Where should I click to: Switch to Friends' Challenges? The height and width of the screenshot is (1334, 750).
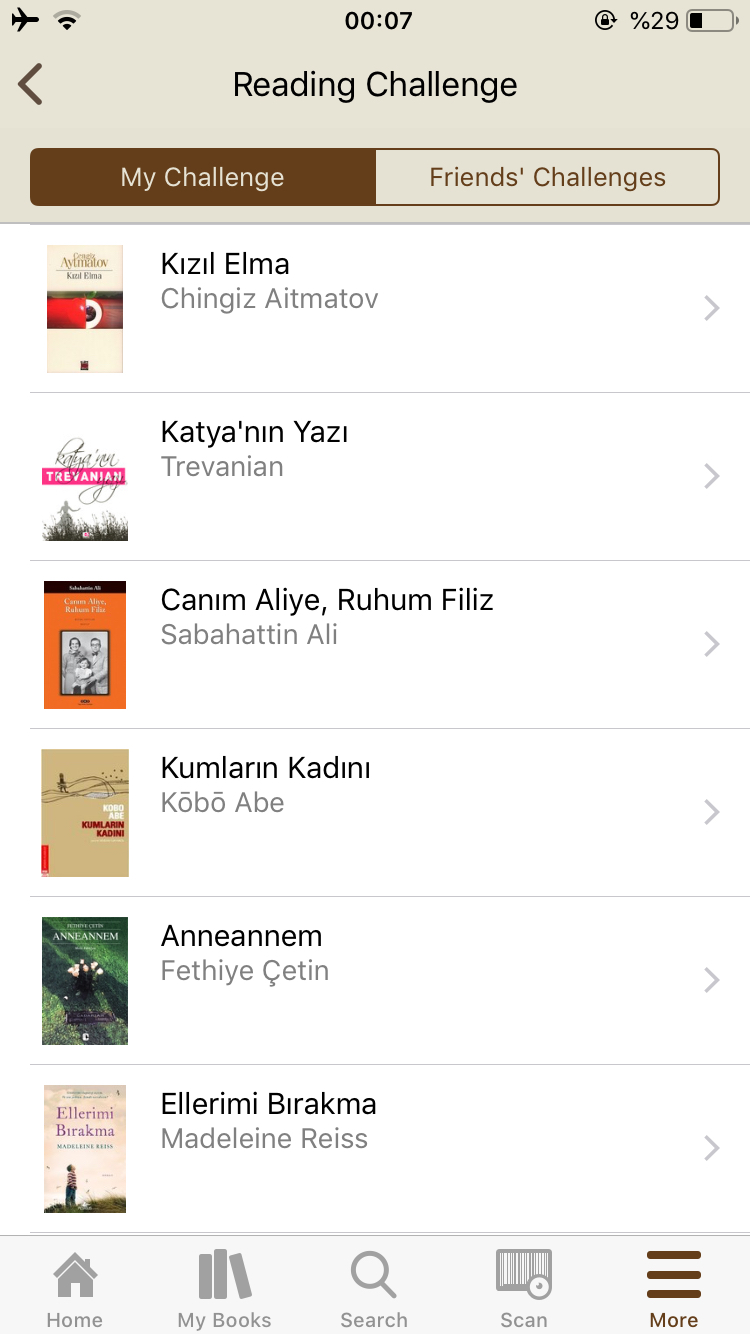[x=547, y=177]
